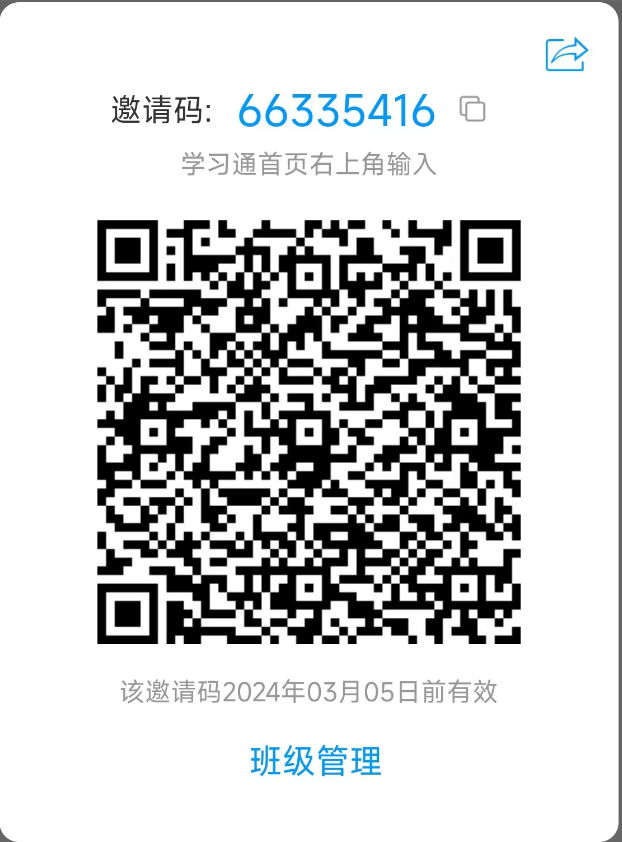The height and width of the screenshot is (842, 622).
Task: Share the invitation code card
Action: click(x=566, y=54)
